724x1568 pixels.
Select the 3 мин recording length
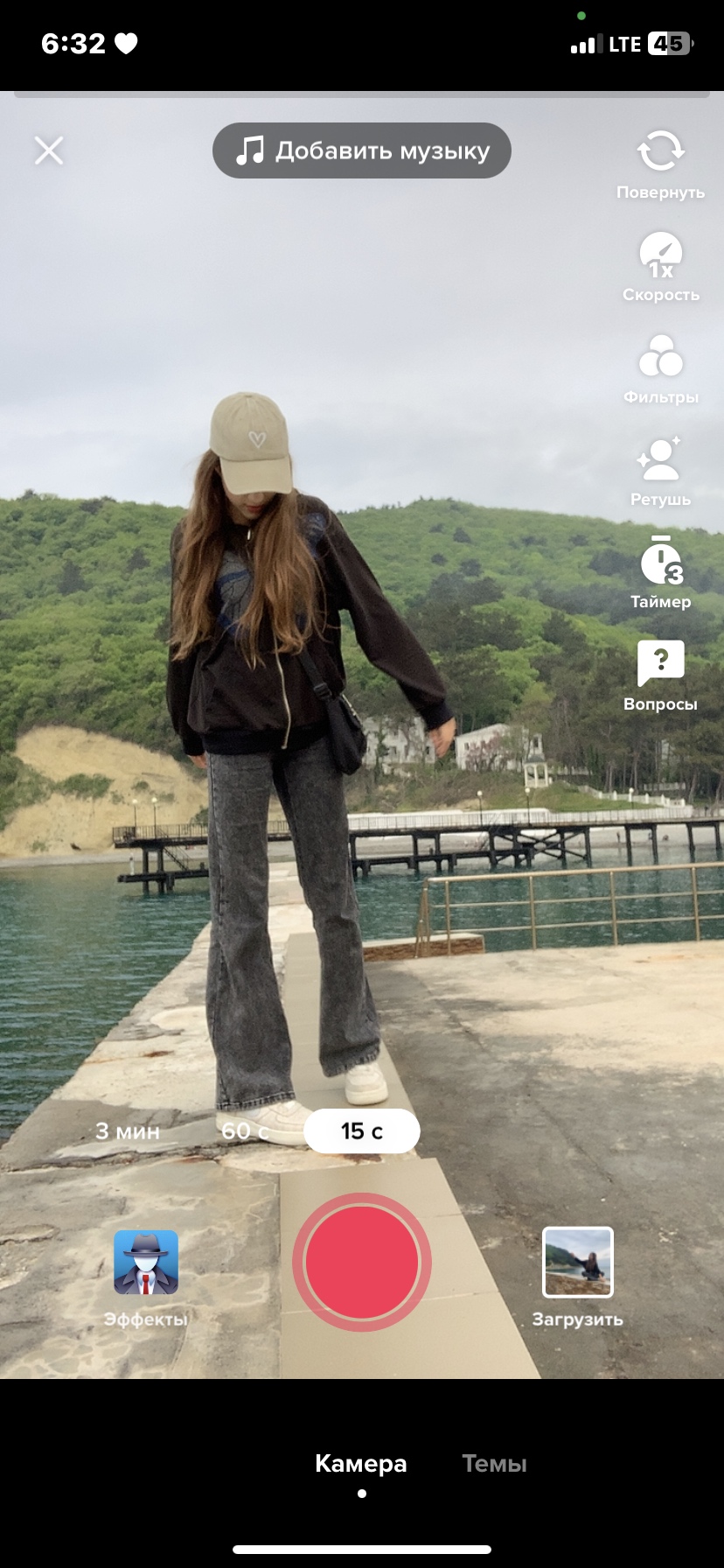(x=128, y=1131)
